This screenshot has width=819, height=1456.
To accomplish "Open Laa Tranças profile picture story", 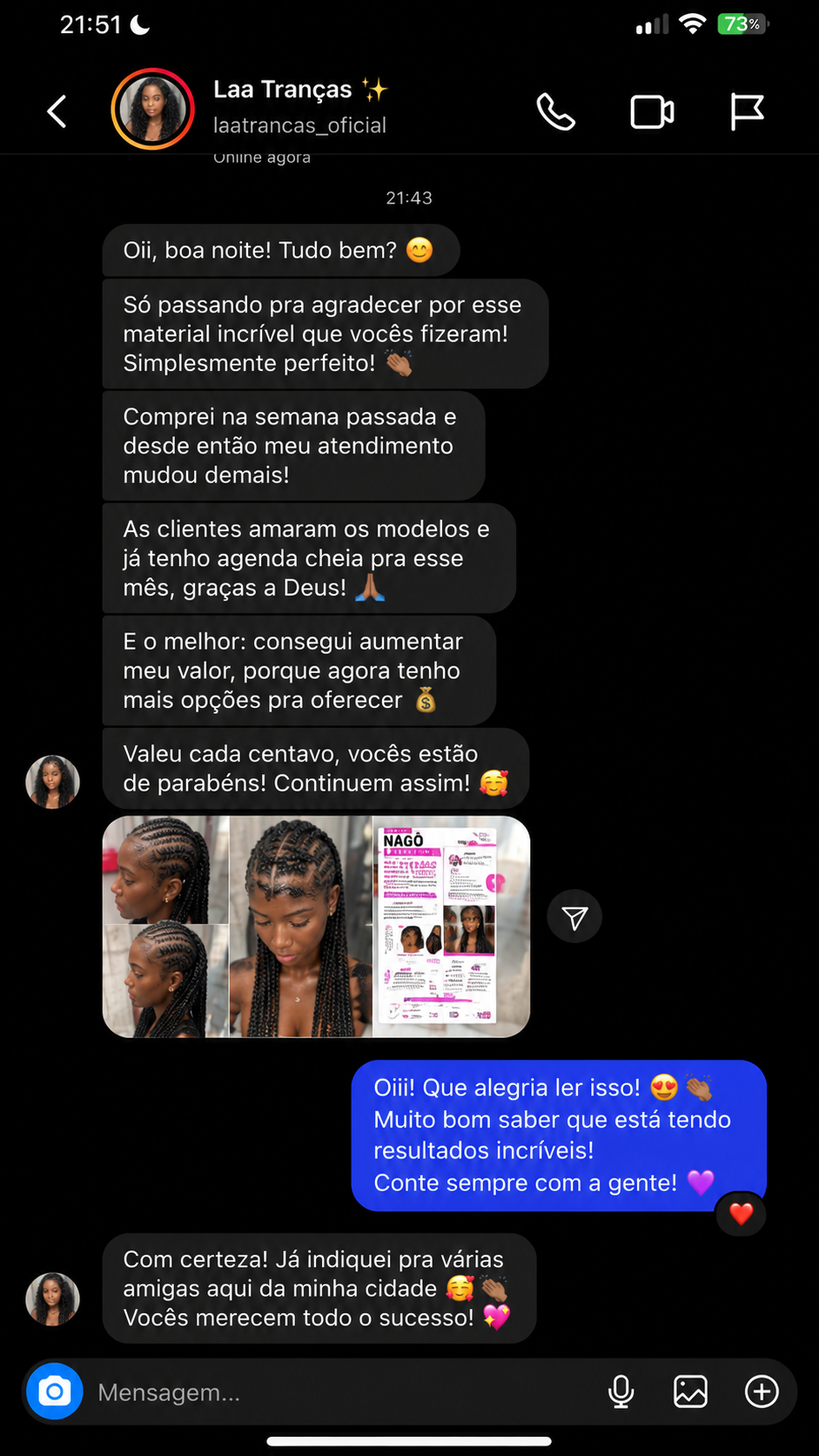I will tap(152, 110).
